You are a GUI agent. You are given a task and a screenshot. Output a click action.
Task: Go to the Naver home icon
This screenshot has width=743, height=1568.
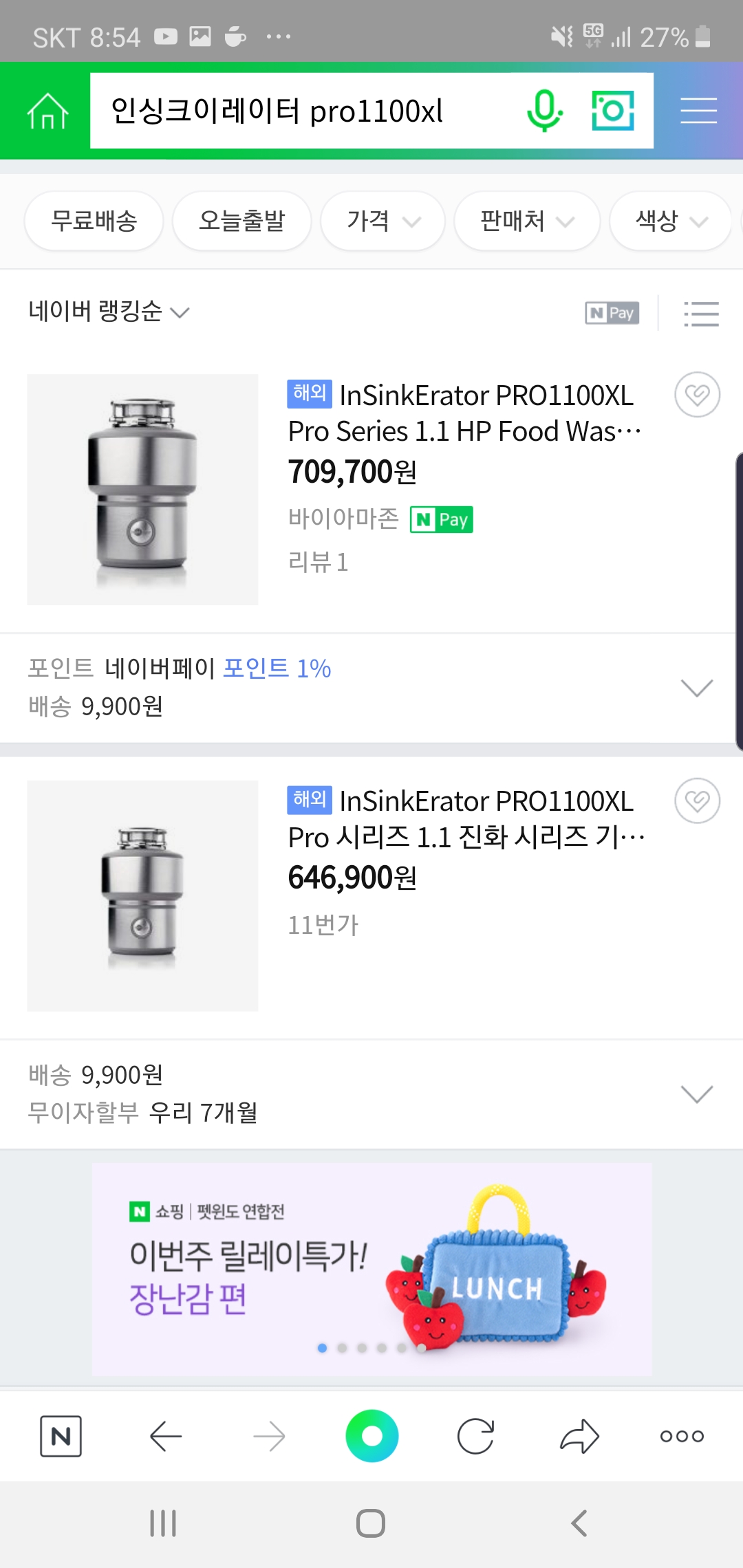47,111
